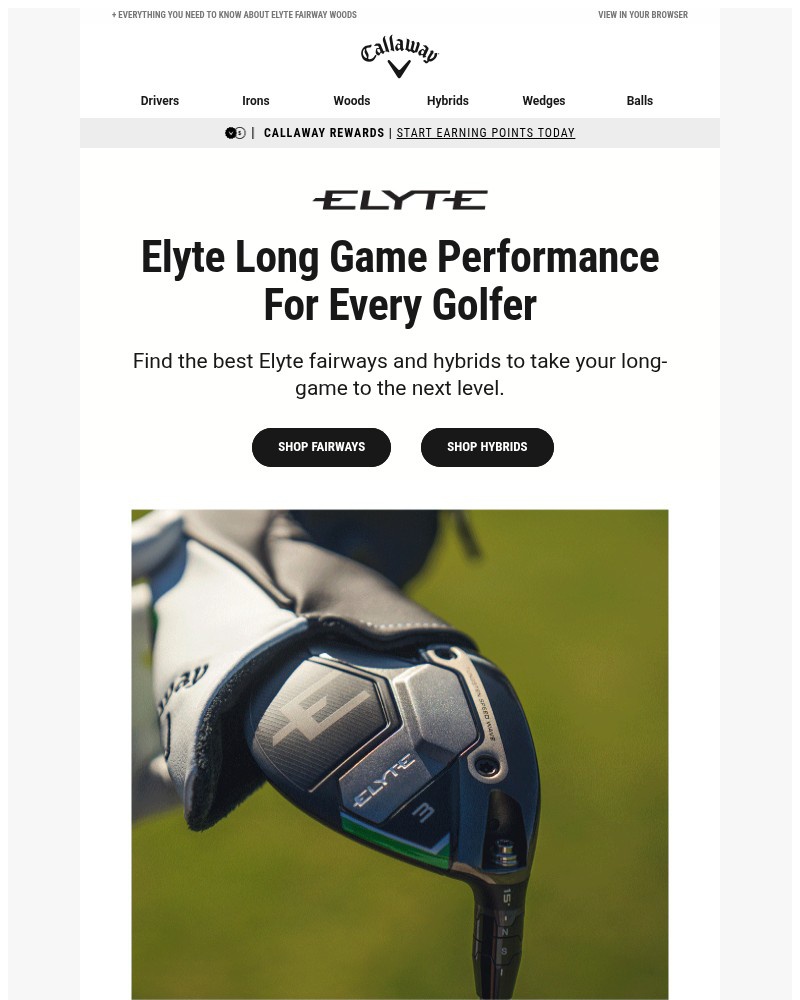Open the Elyte fairway wood photo

point(400,754)
